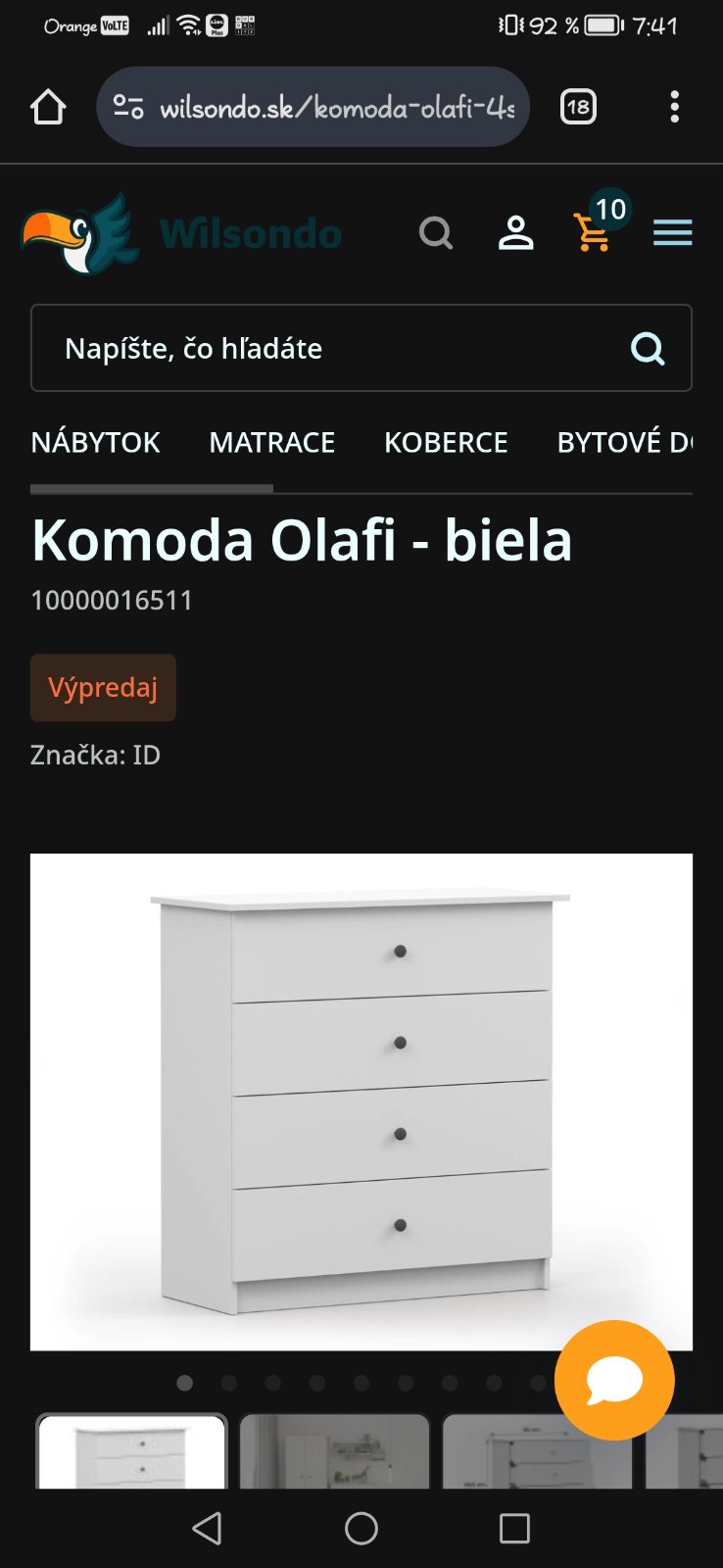Select the MATRACE category
This screenshot has height=1568, width=723.
coord(272,443)
